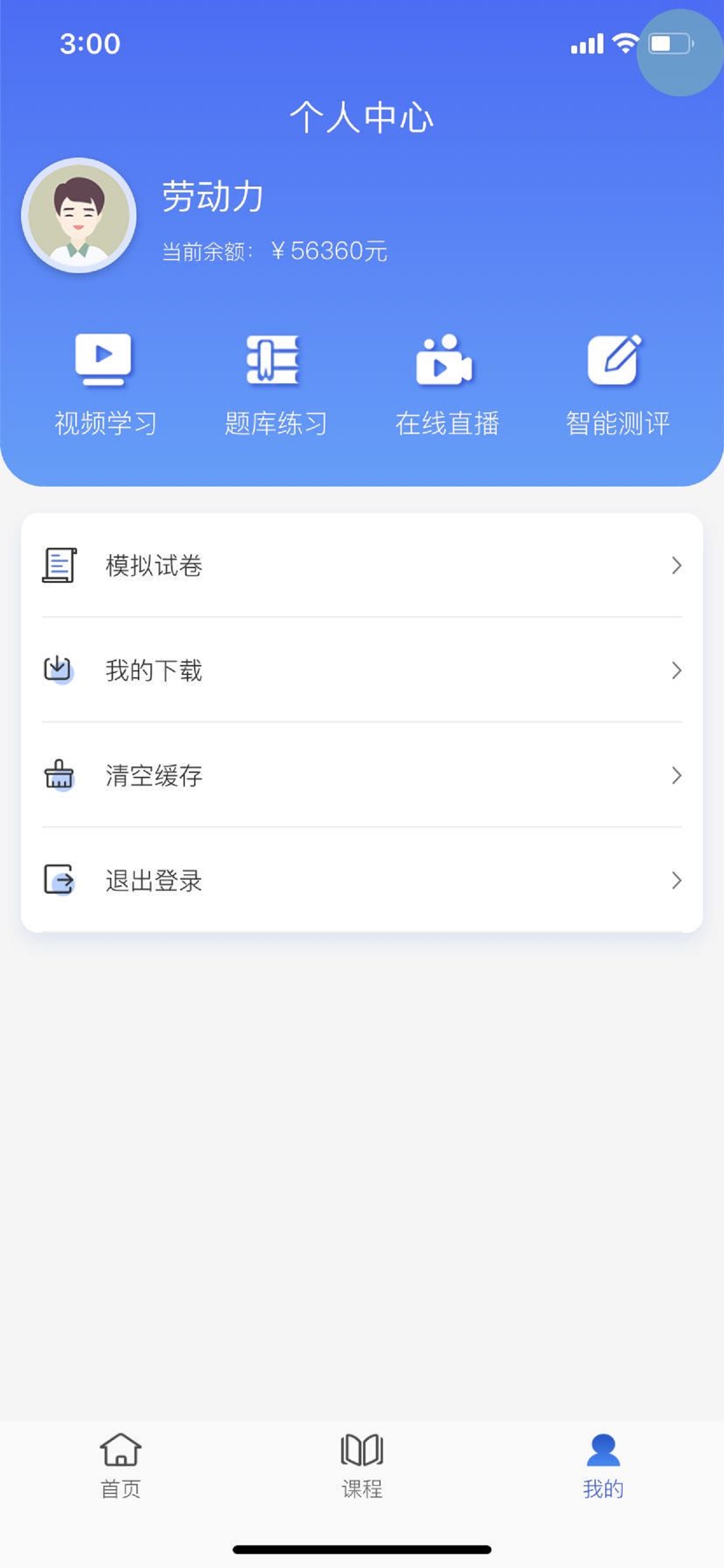Select the 我的 tab

(x=603, y=1466)
